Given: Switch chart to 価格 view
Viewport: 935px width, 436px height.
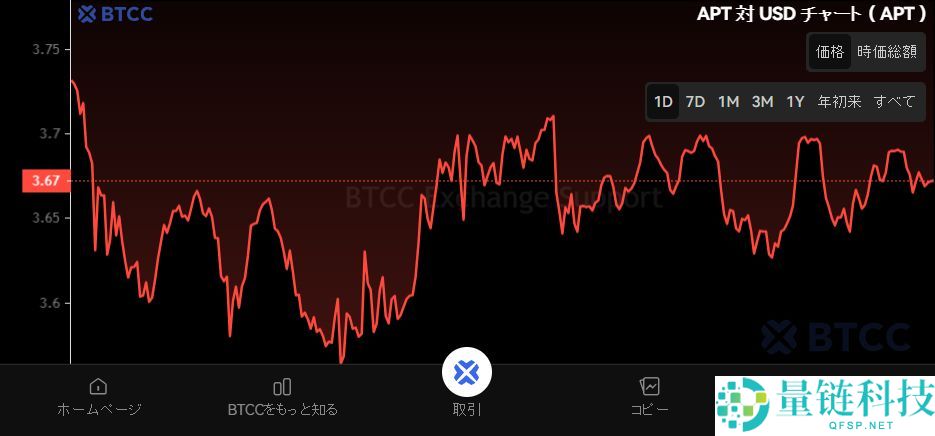Looking at the screenshot, I should [x=830, y=52].
